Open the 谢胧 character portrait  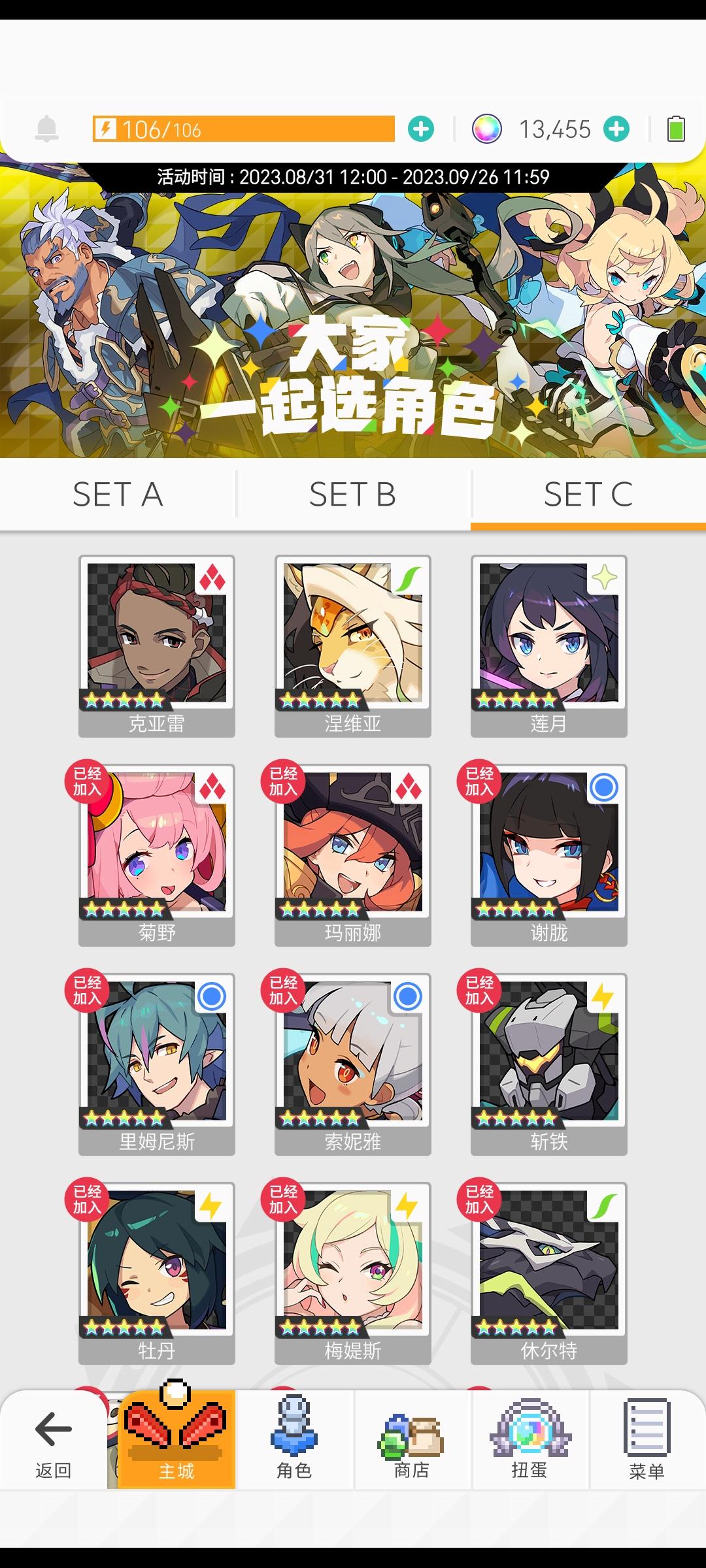(548, 856)
